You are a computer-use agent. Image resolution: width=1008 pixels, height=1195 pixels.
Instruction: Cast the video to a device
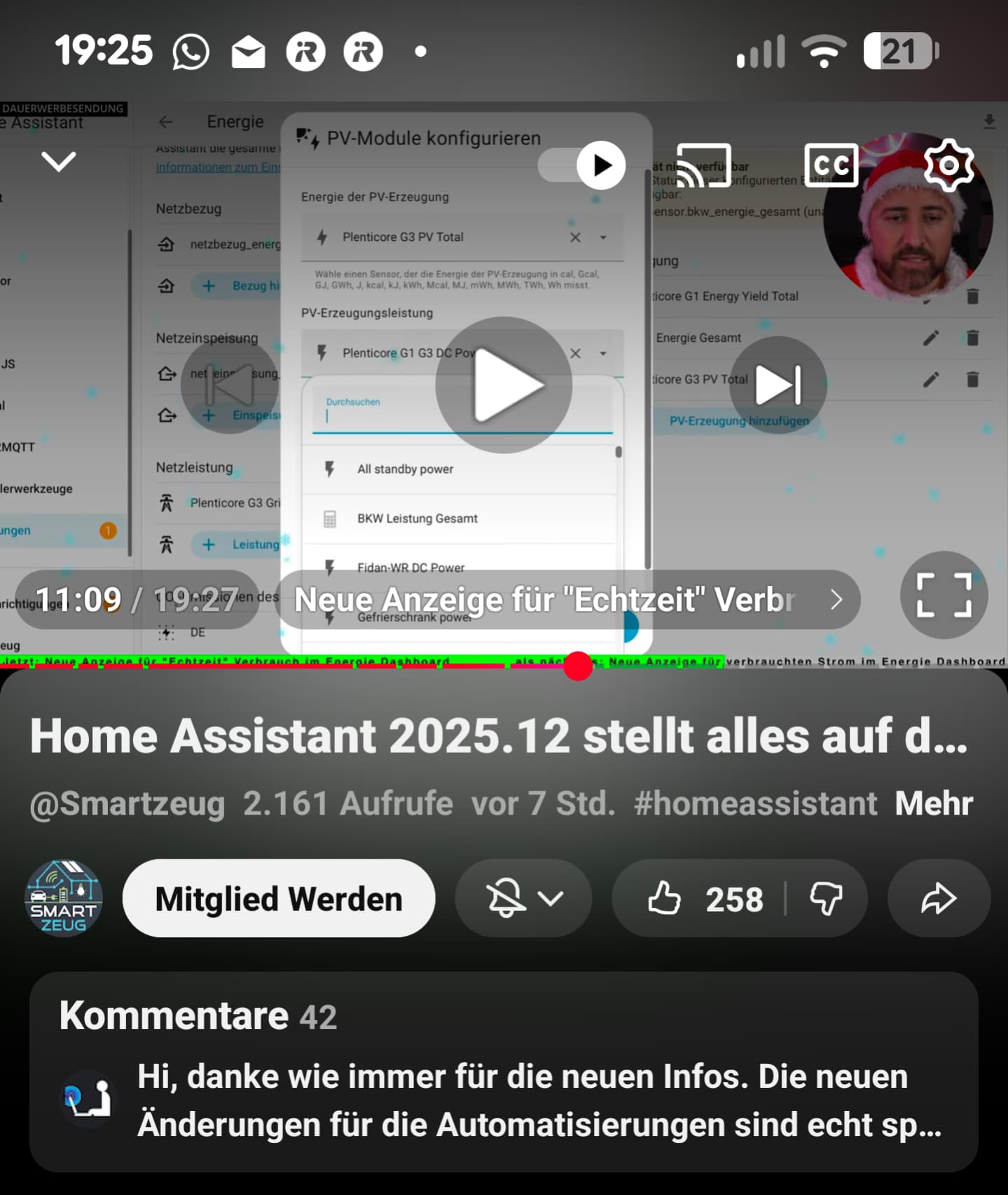703,165
